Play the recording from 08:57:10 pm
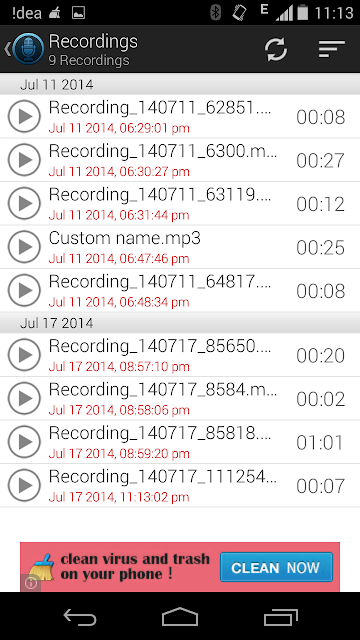Image resolution: width=360 pixels, height=640 pixels. tap(24, 355)
